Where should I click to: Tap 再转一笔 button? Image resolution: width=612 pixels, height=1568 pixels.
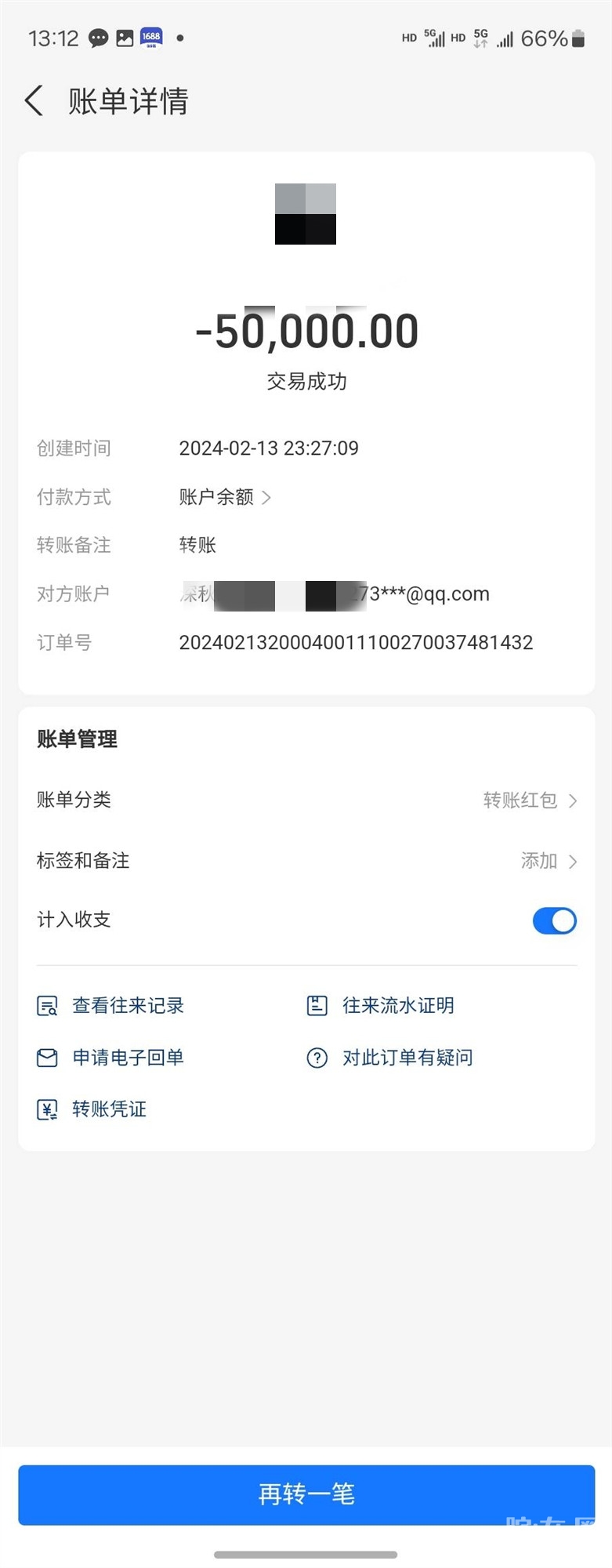[306, 1494]
